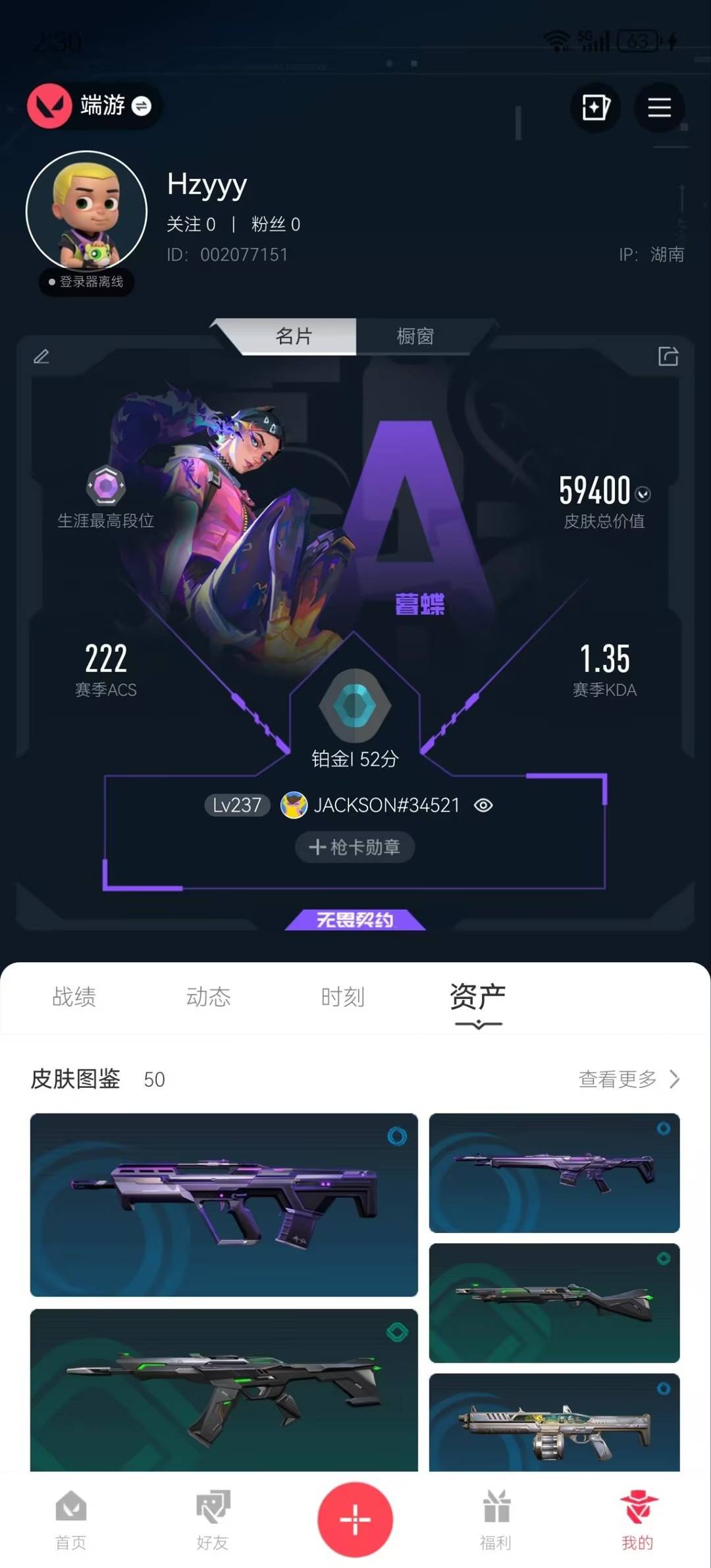This screenshot has height=1568, width=711.
Task: Open the card icon at top right
Action: point(595,107)
